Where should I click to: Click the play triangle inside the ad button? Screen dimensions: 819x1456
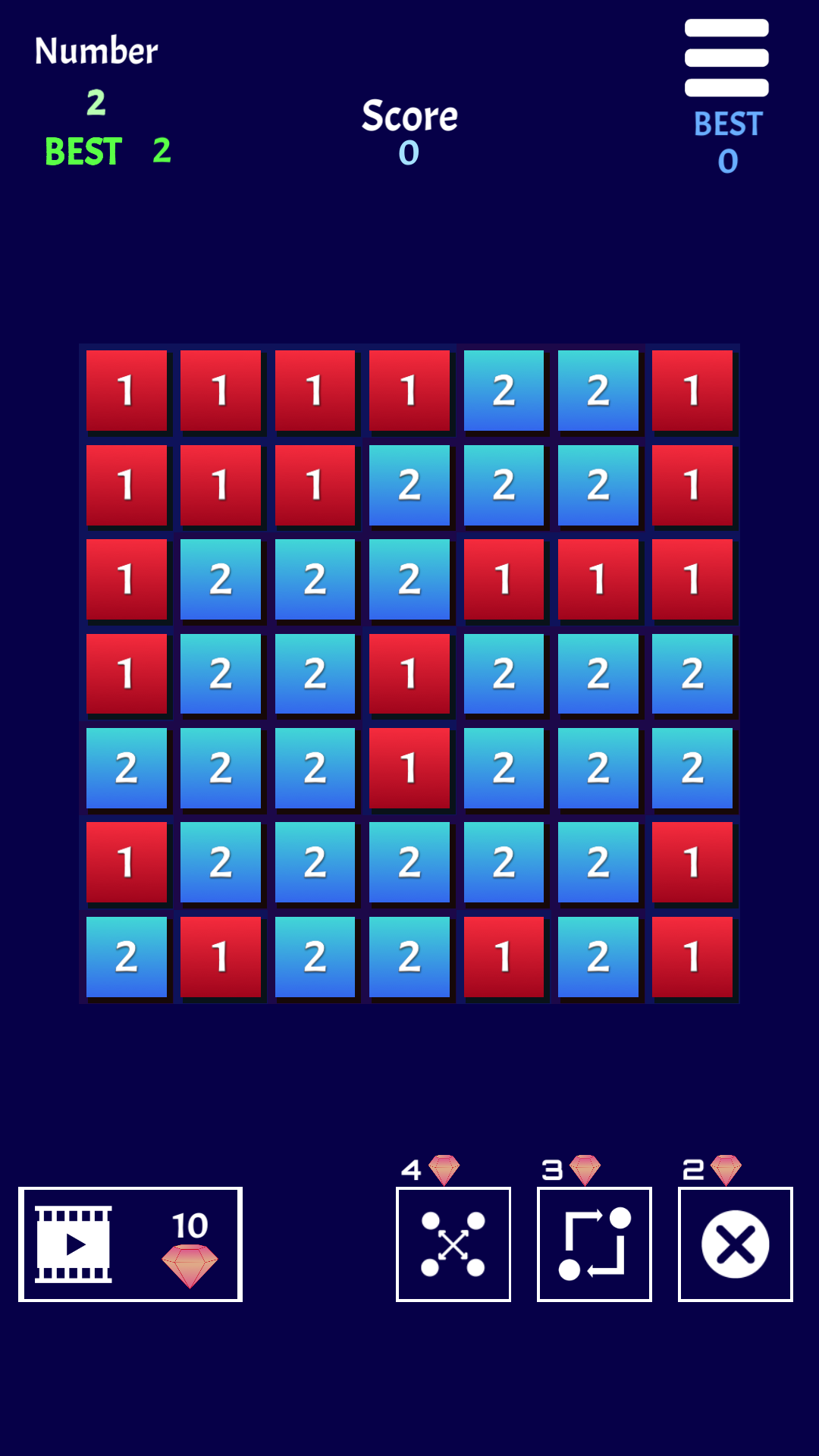tap(74, 1244)
